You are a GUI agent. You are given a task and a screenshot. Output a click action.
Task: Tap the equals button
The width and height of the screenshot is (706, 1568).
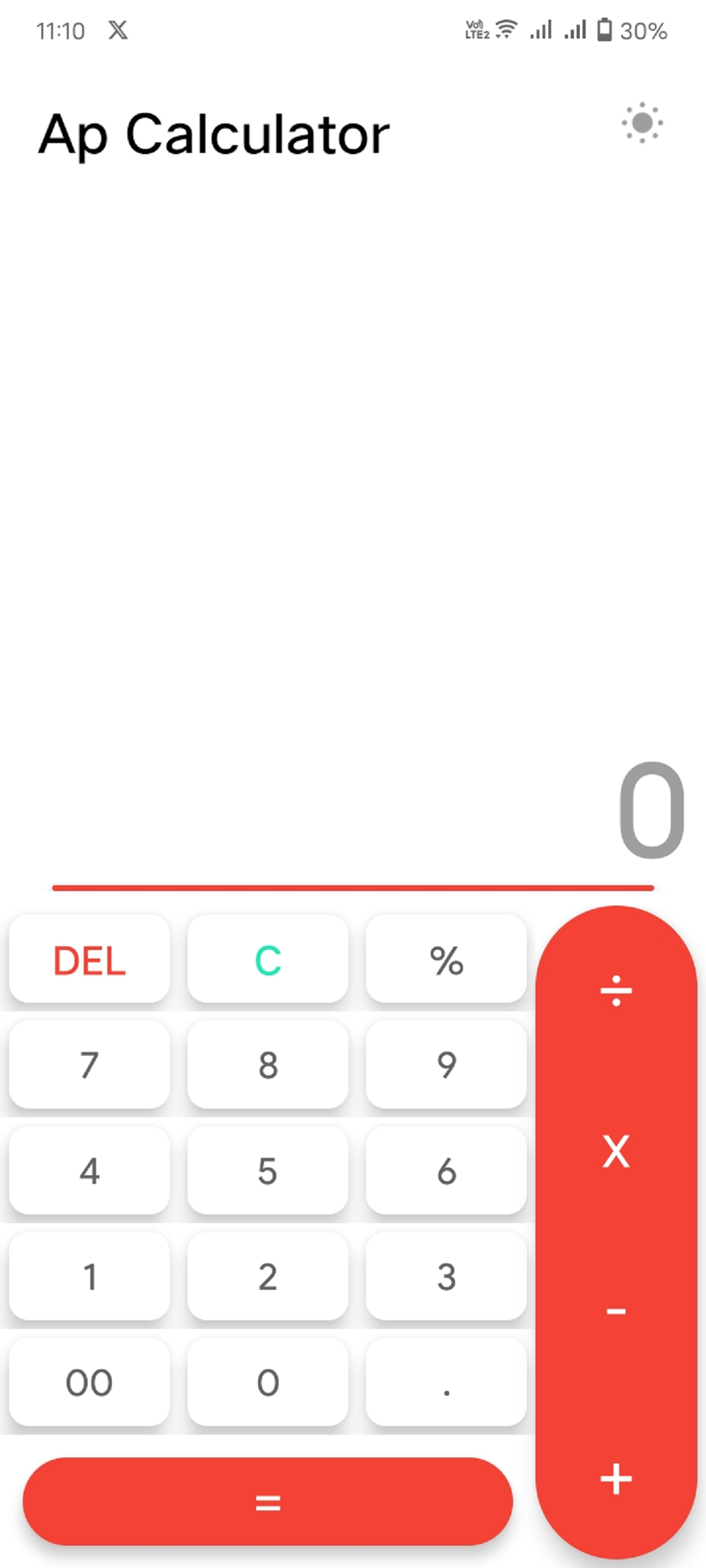click(268, 1501)
